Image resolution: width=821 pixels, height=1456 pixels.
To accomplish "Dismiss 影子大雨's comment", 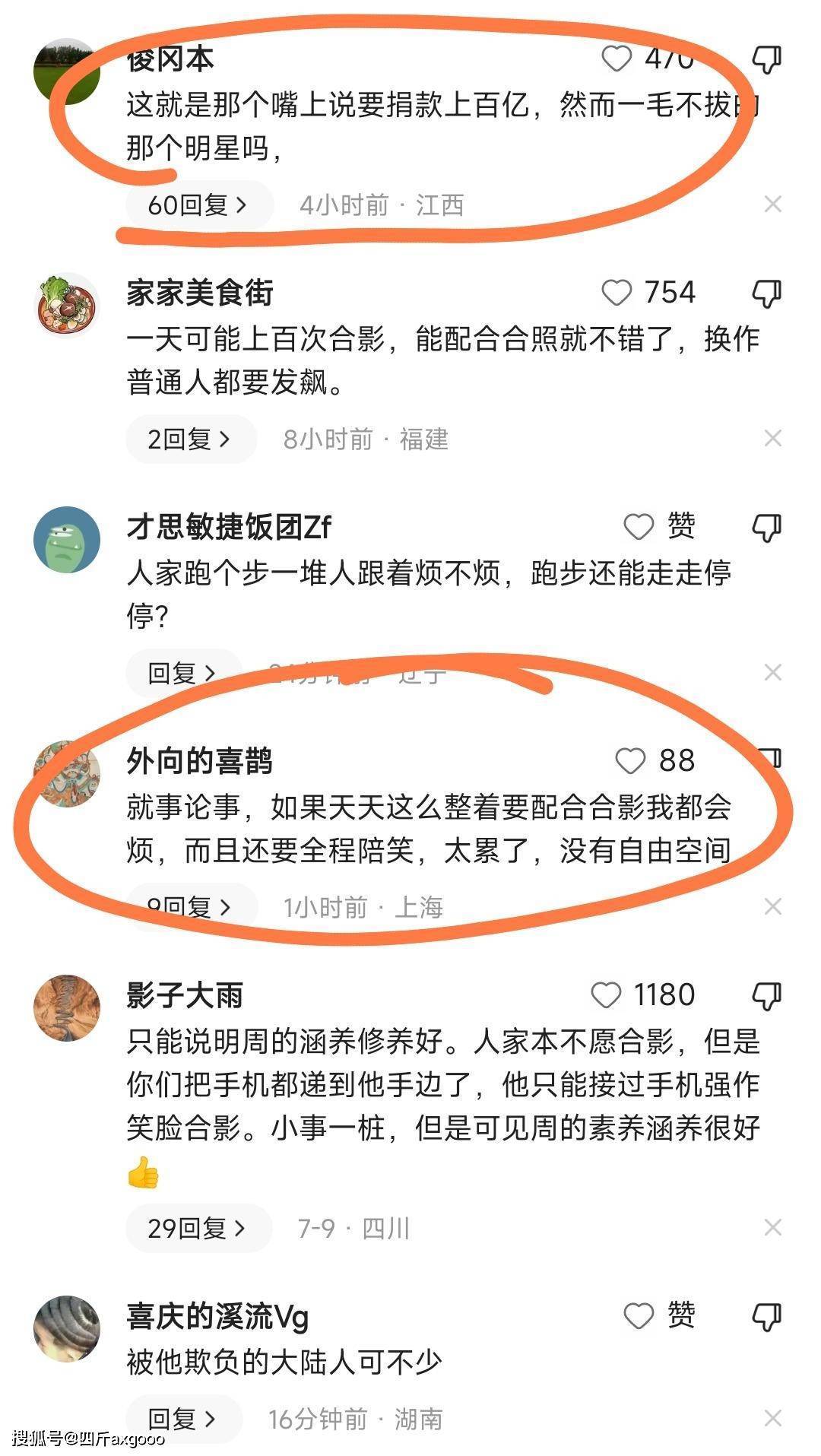I will tap(772, 1227).
